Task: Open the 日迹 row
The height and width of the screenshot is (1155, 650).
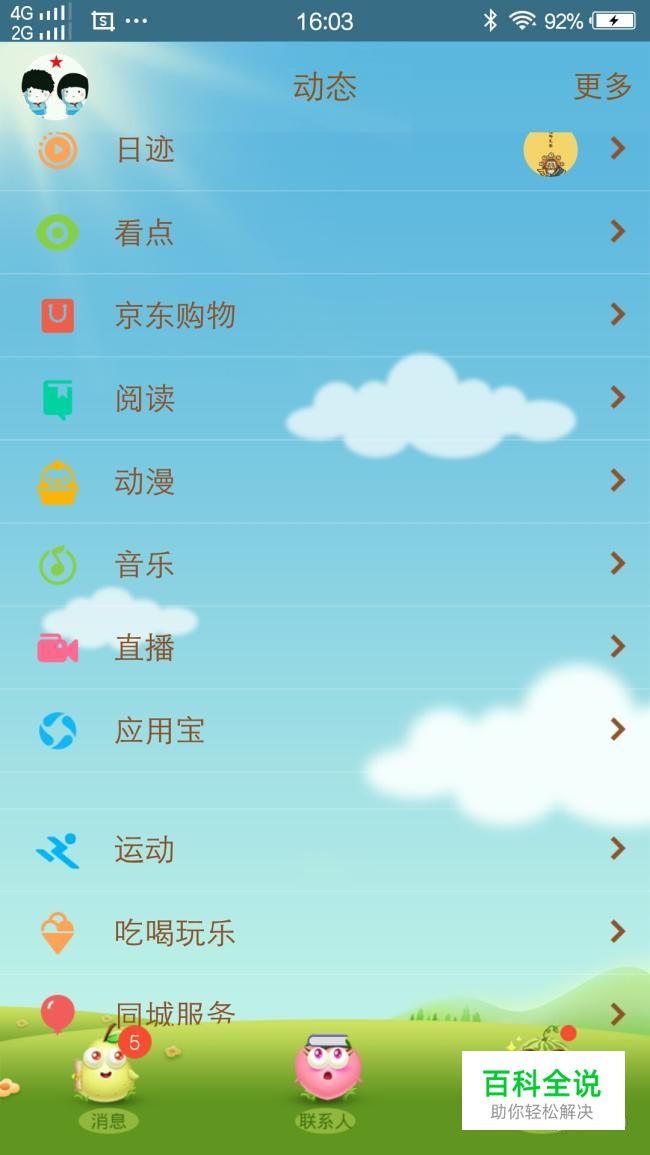Action: pyautogui.click(x=324, y=150)
